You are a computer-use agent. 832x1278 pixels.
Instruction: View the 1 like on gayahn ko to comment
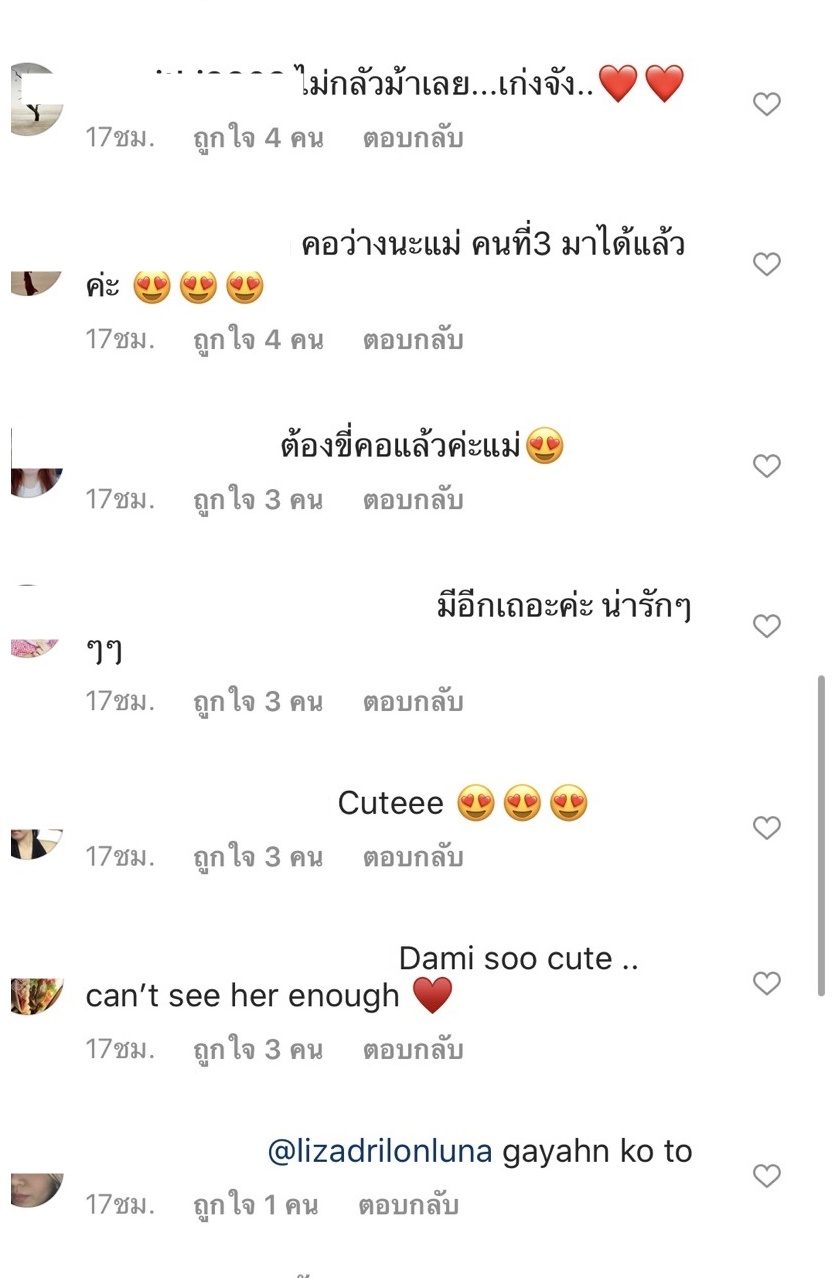[255, 1206]
